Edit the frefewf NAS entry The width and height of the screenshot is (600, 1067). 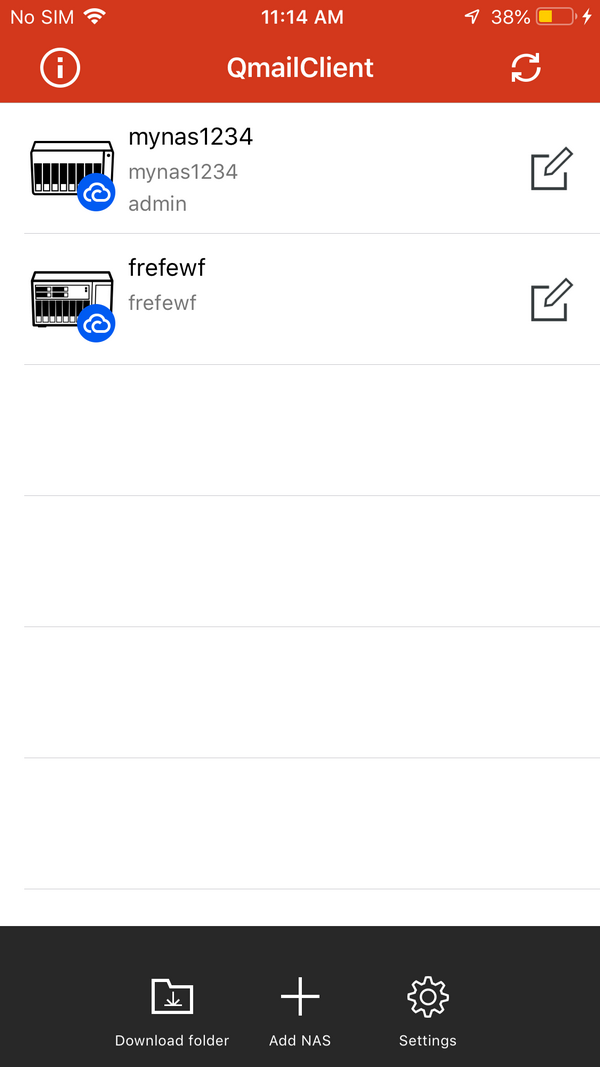551,299
